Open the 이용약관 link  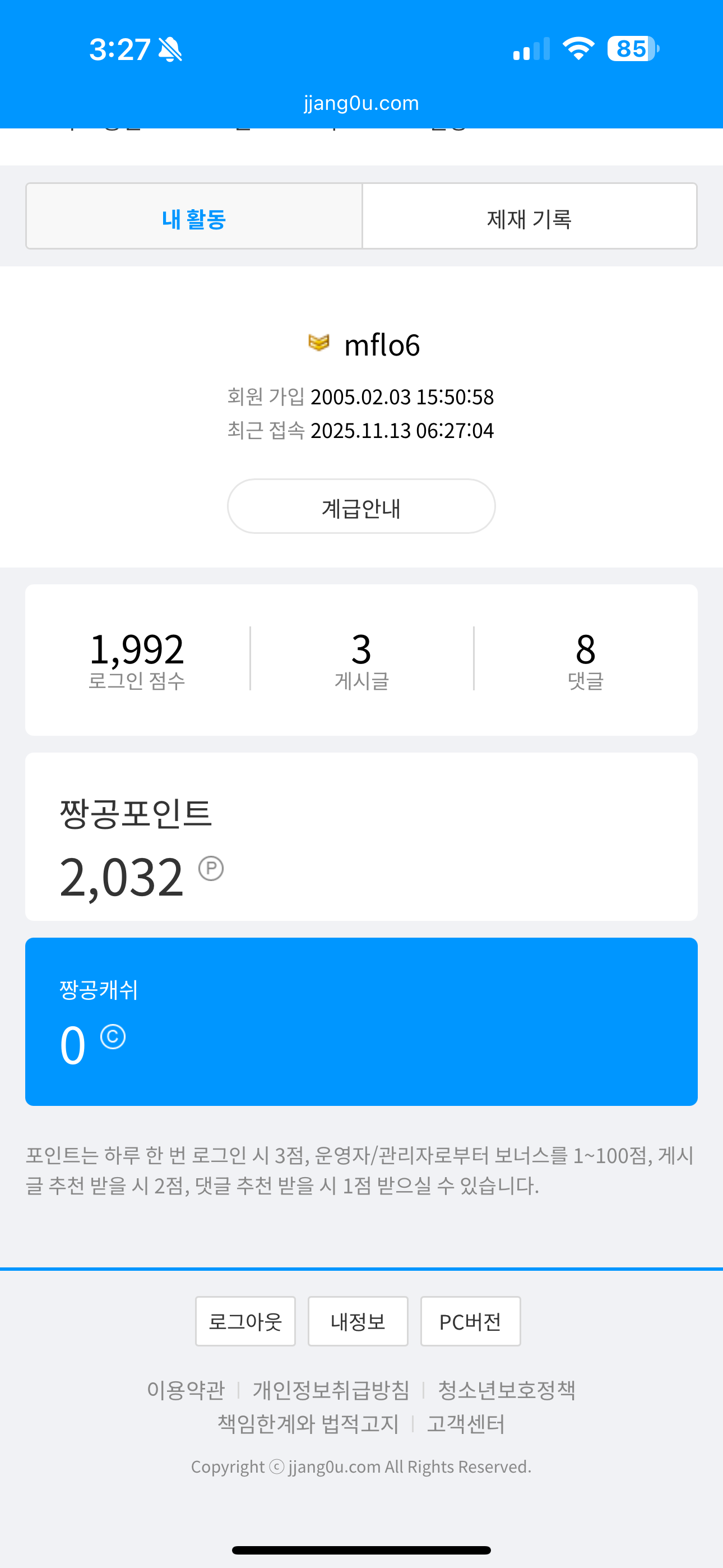click(186, 1390)
